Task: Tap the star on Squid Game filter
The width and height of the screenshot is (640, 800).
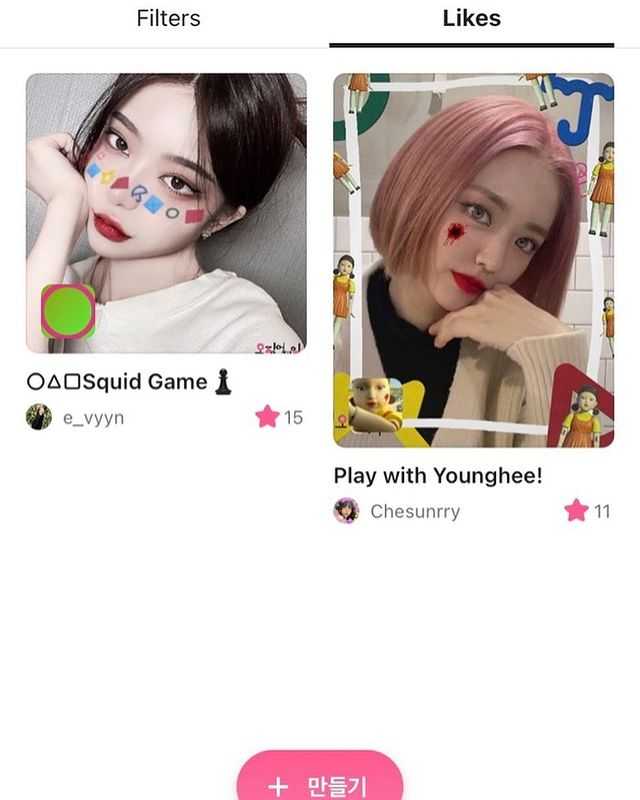Action: pos(267,416)
